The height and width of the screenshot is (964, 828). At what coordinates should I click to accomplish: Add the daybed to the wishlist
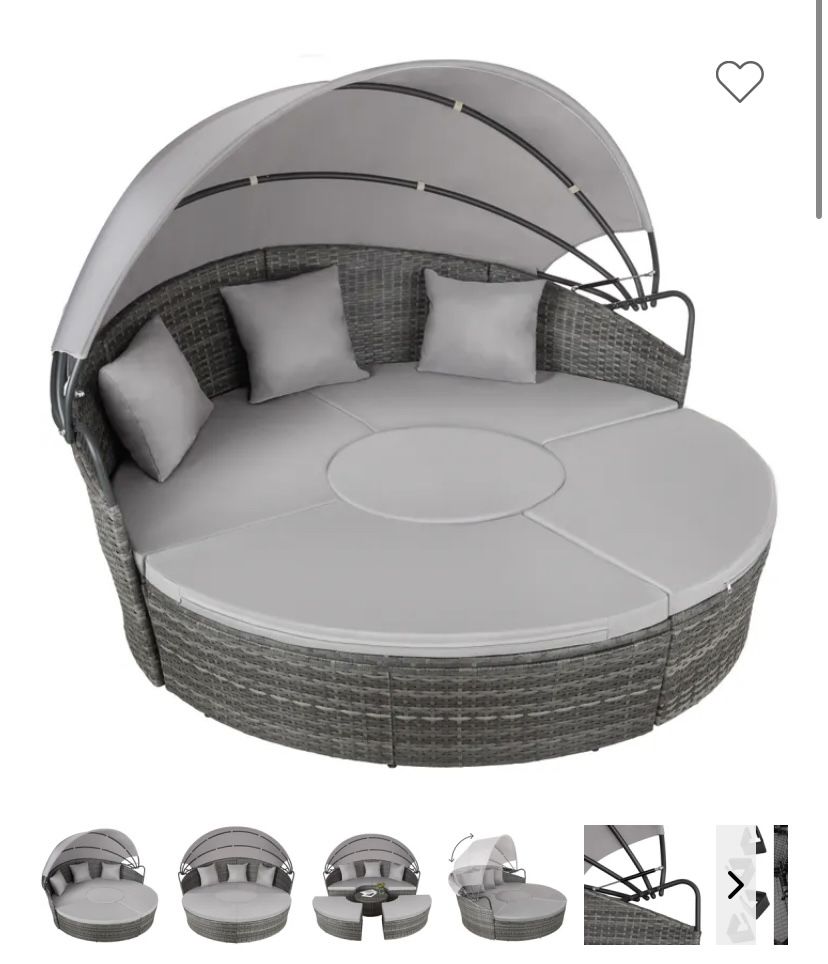[x=739, y=81]
